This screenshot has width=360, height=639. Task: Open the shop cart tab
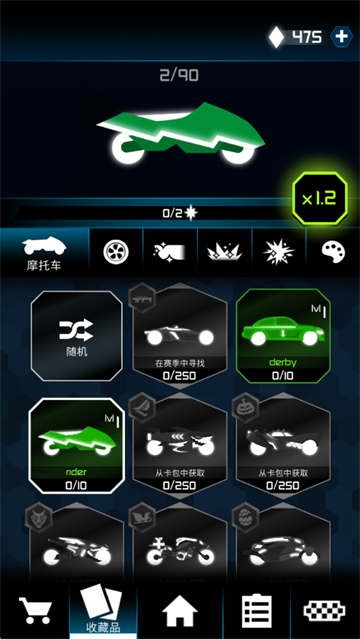(36, 611)
